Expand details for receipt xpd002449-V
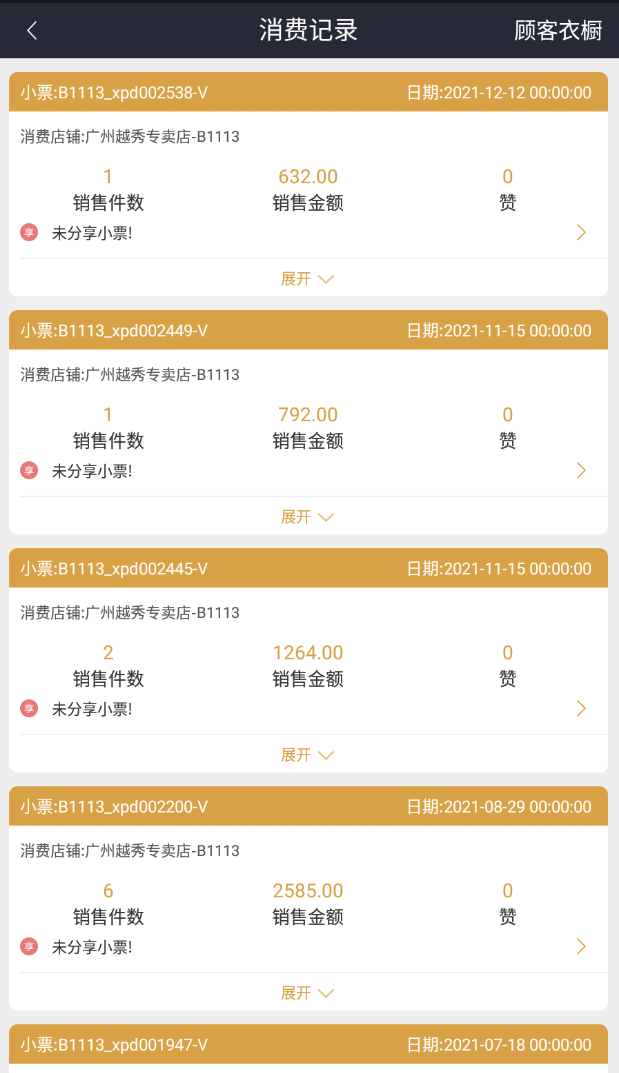The width and height of the screenshot is (619, 1073). 307,517
